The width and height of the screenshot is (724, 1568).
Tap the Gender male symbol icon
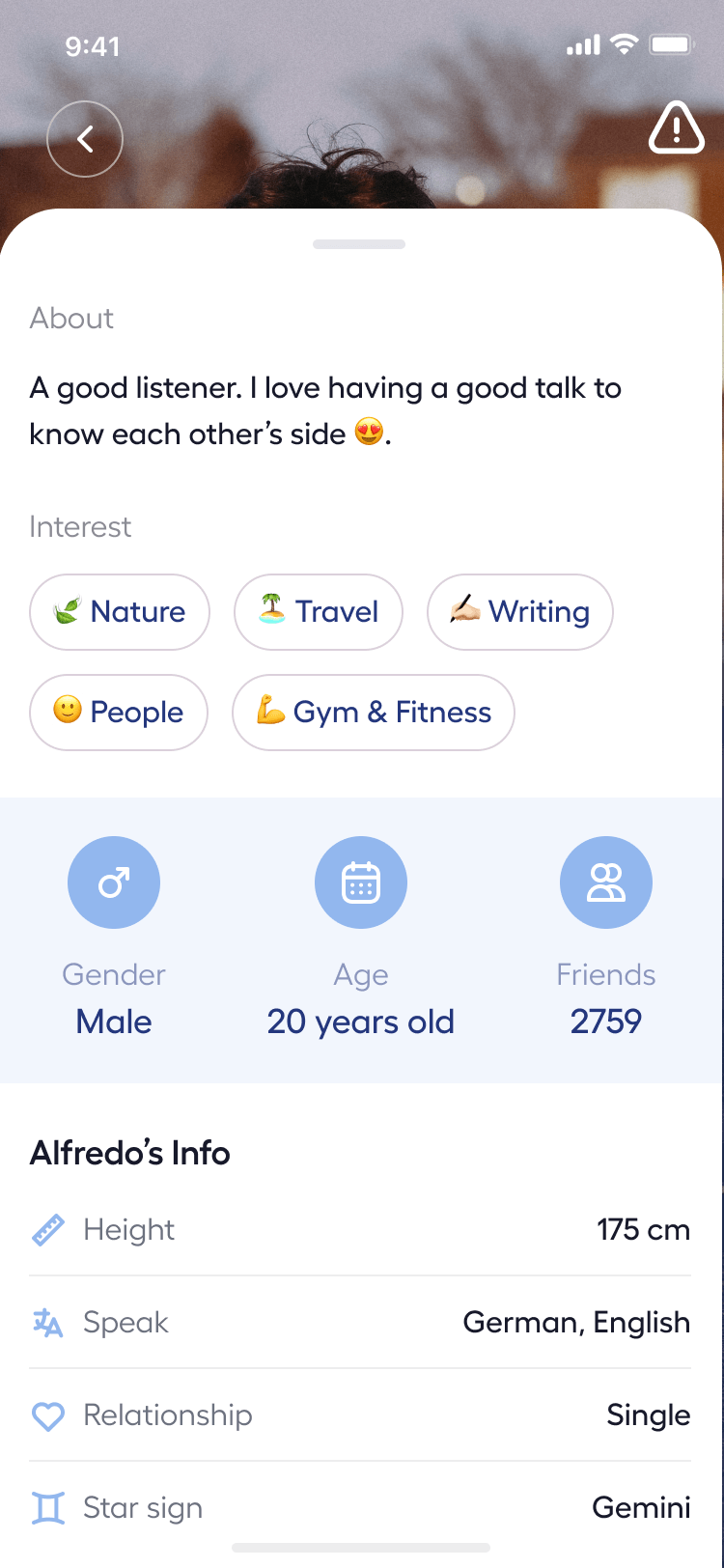point(114,882)
